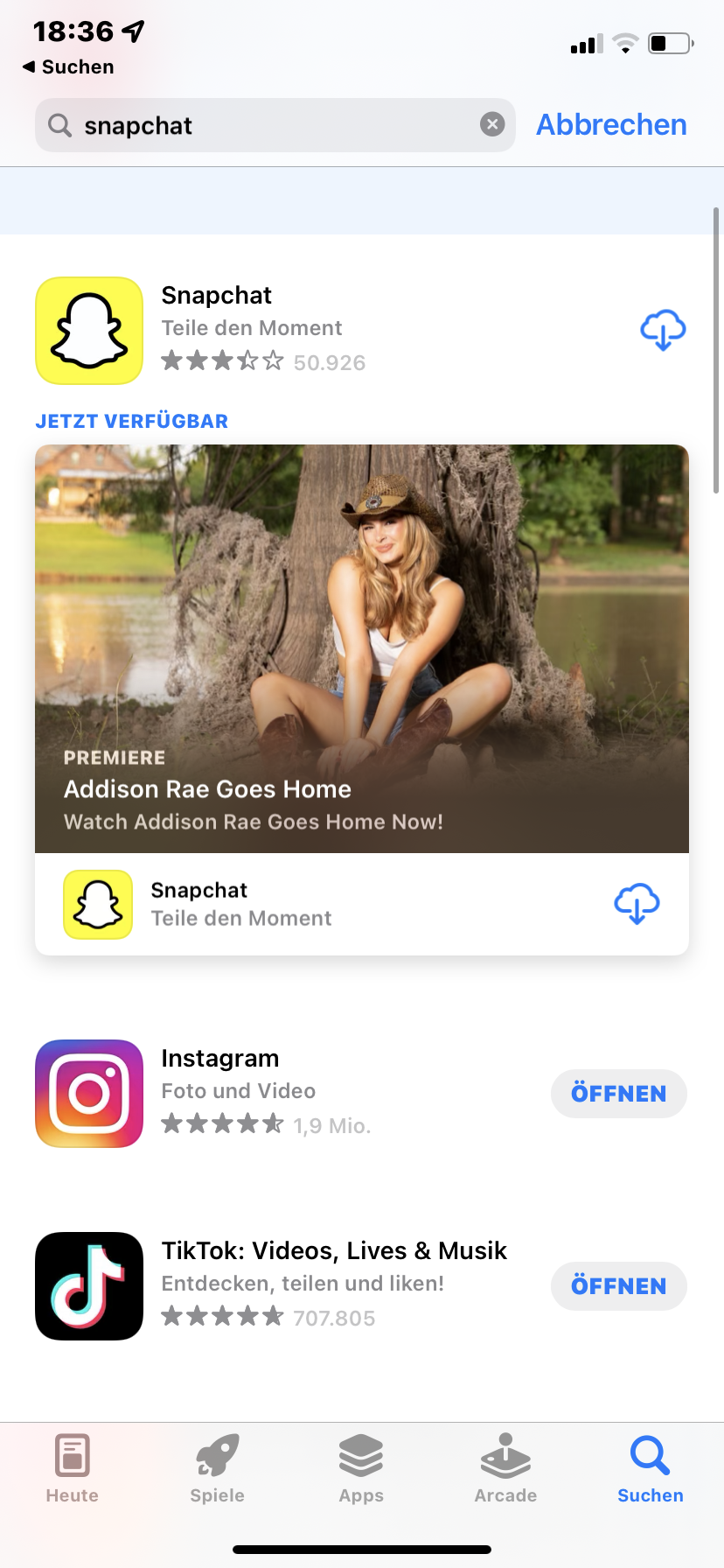Tap the download cloud icon inside the story card
Screen dimensions: 724x1568
point(637,903)
